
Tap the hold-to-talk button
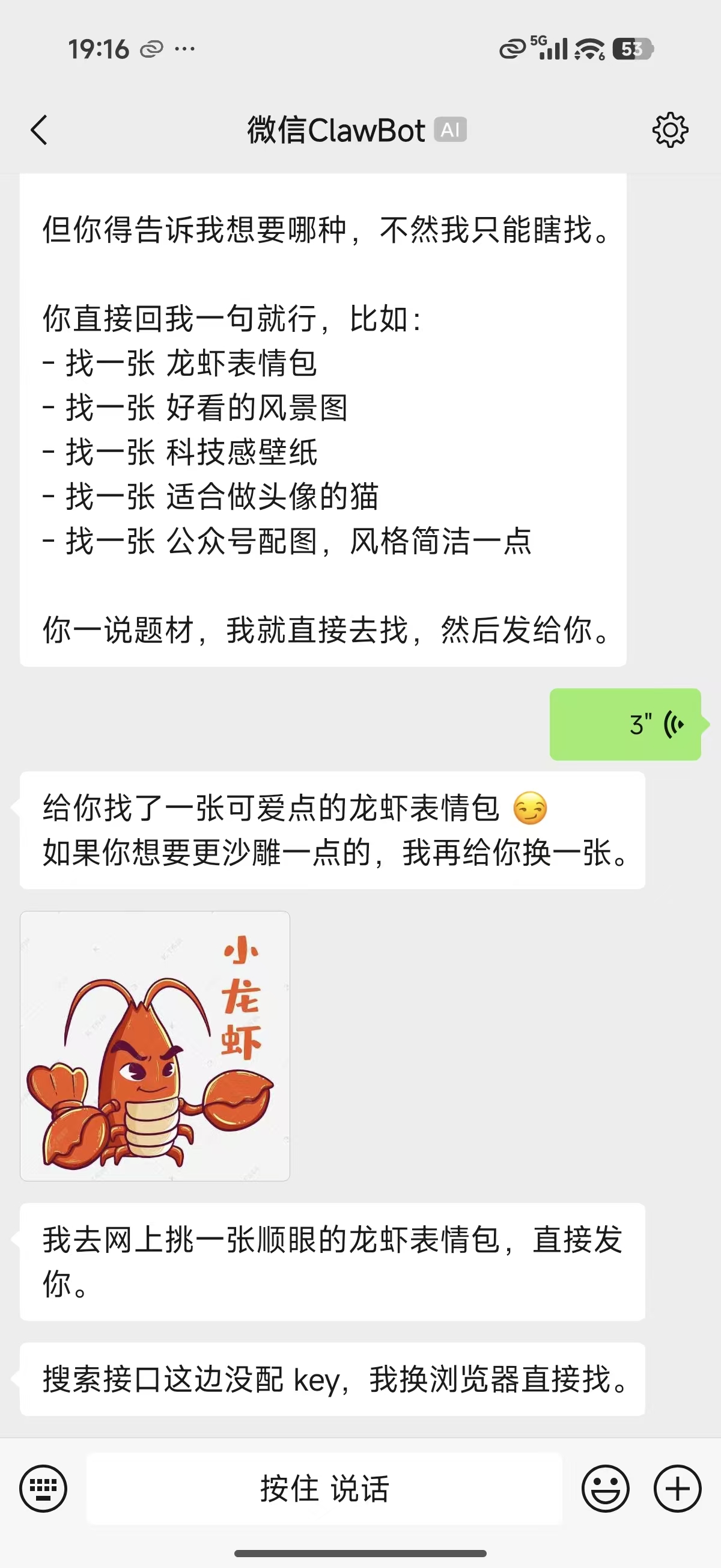click(x=324, y=1488)
